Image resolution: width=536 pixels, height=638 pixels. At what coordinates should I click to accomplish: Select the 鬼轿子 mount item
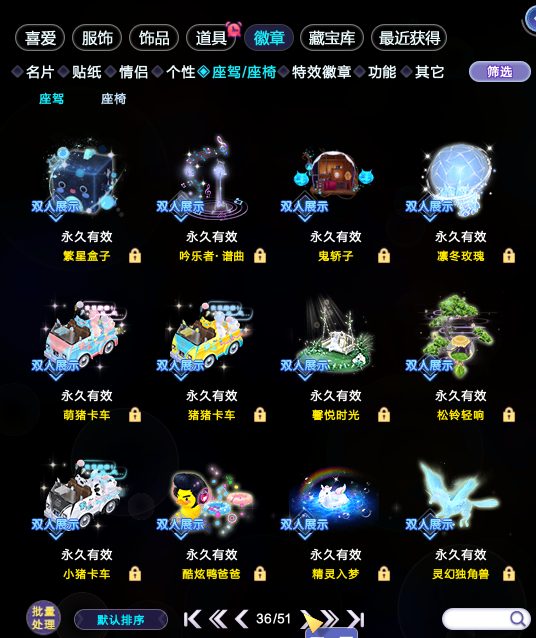(x=335, y=201)
